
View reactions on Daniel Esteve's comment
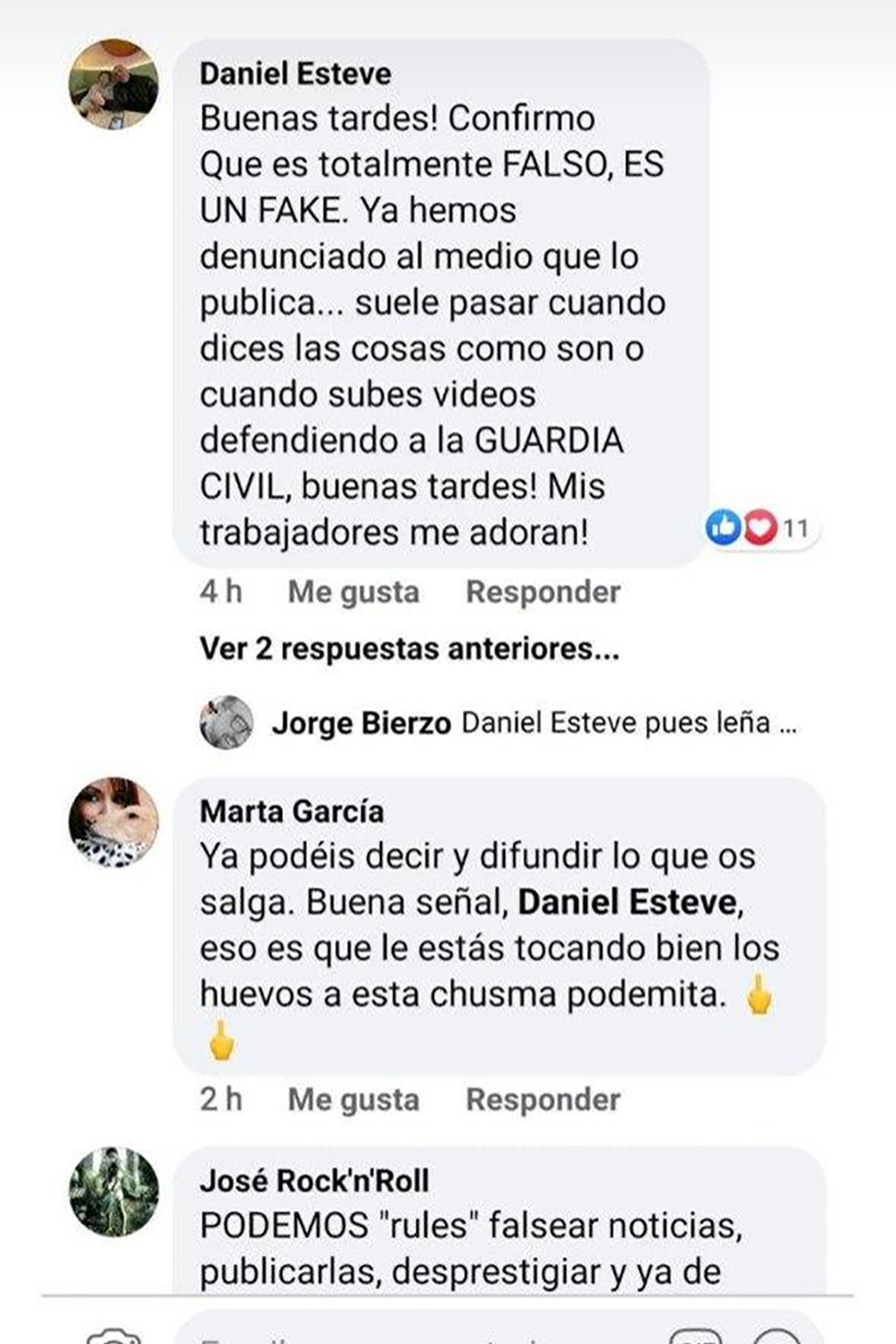[761, 528]
